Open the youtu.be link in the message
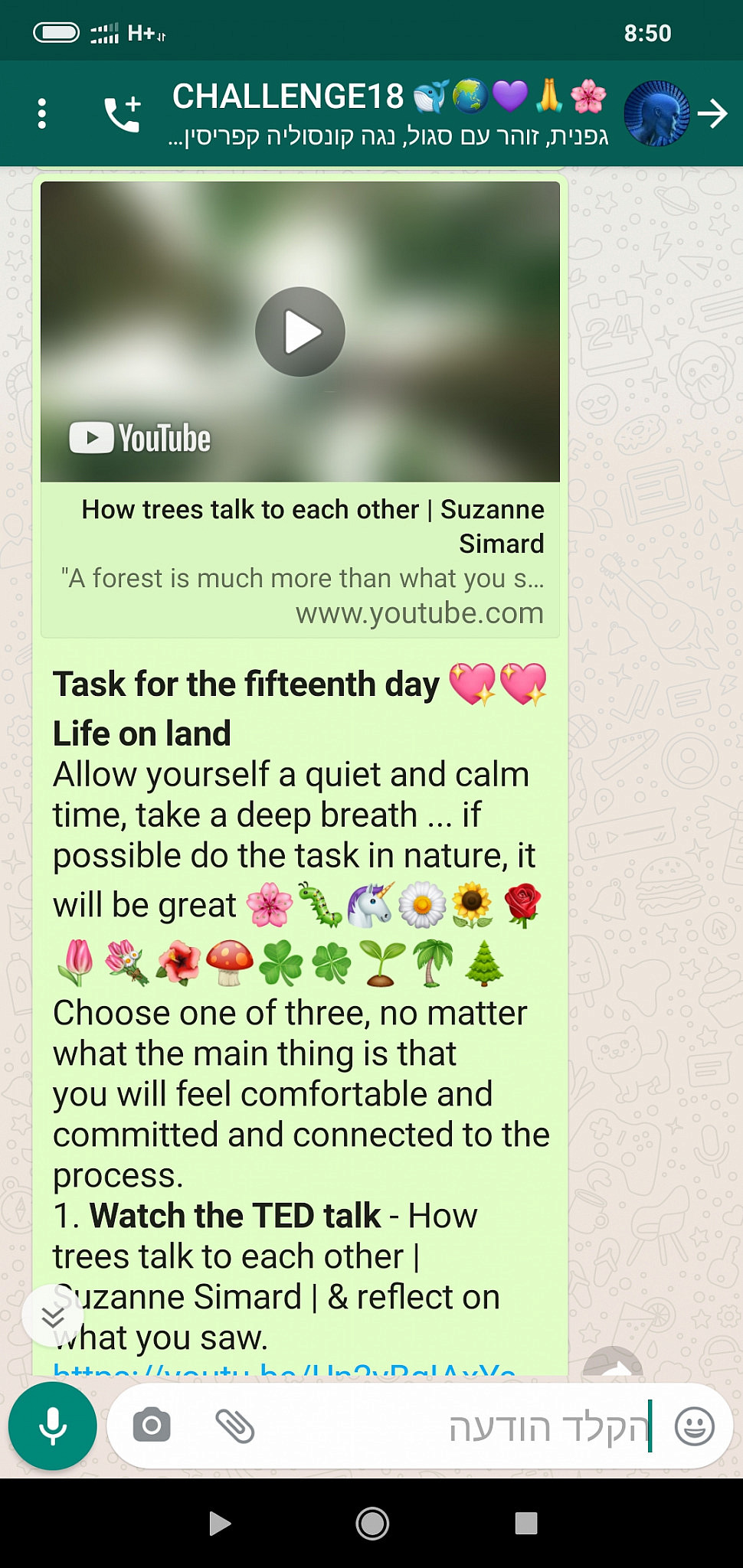 (283, 1368)
